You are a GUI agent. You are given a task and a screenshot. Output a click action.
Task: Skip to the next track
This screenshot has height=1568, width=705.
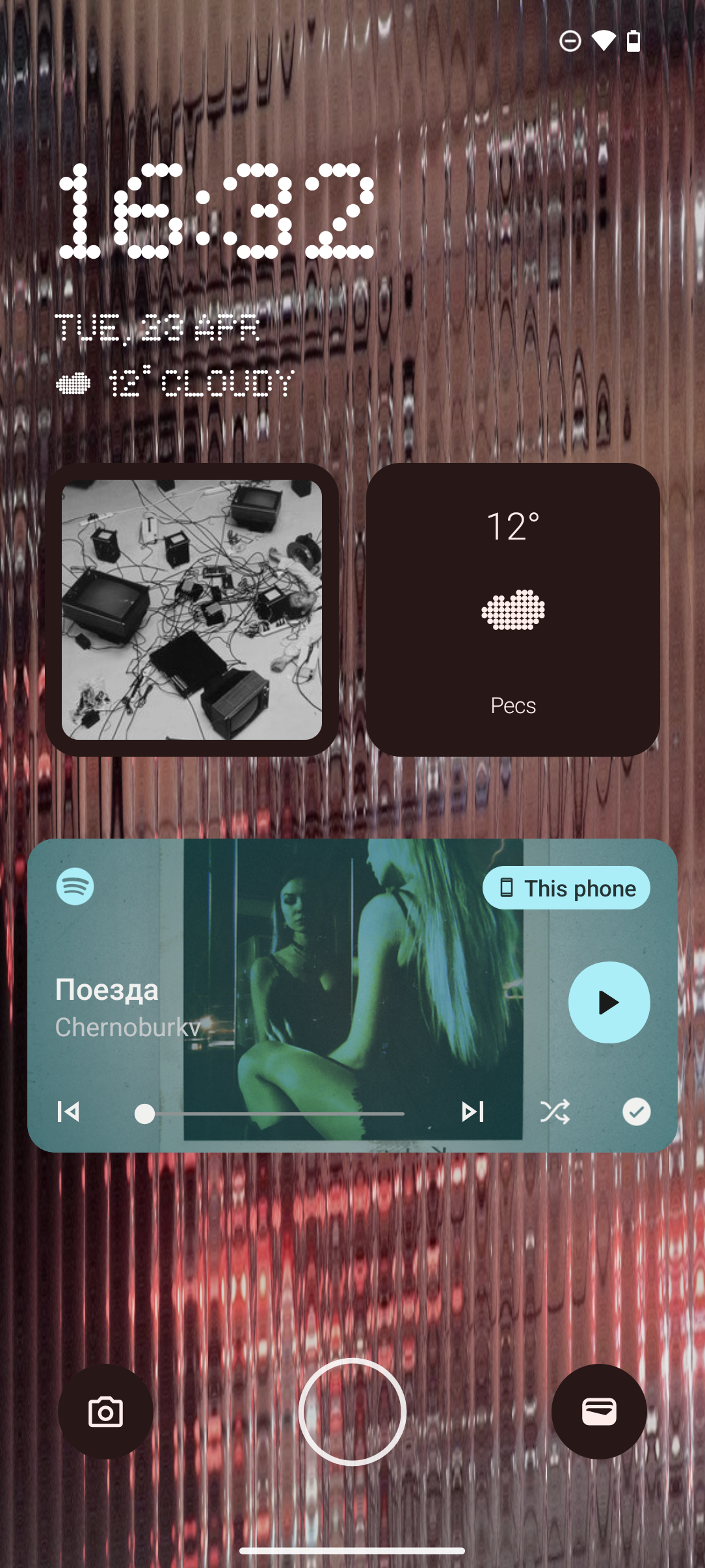tap(473, 1112)
